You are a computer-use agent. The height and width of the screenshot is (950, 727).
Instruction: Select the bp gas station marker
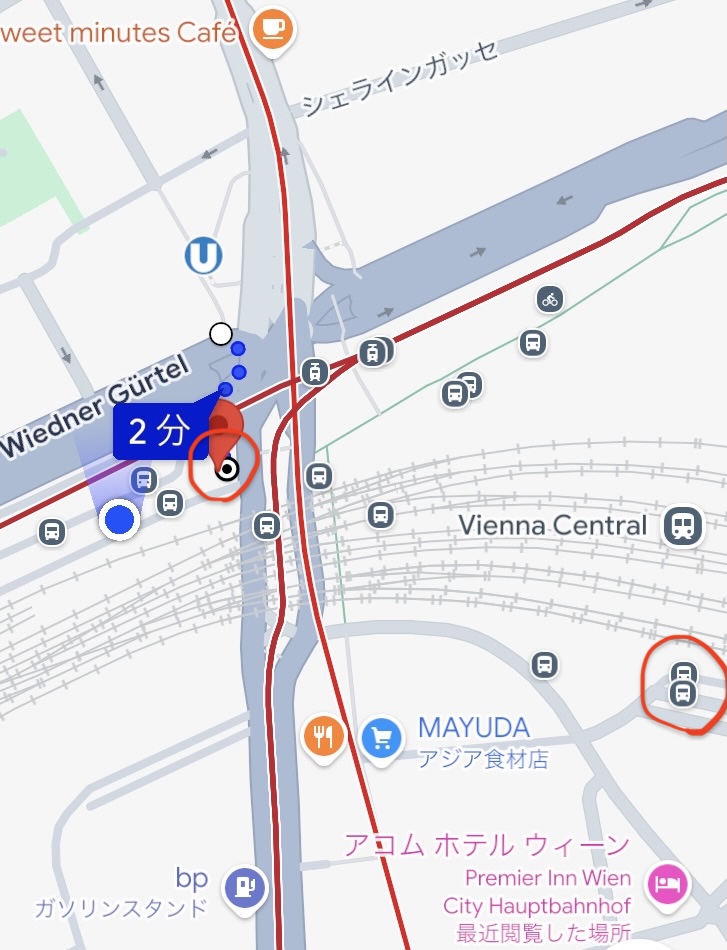[244, 886]
